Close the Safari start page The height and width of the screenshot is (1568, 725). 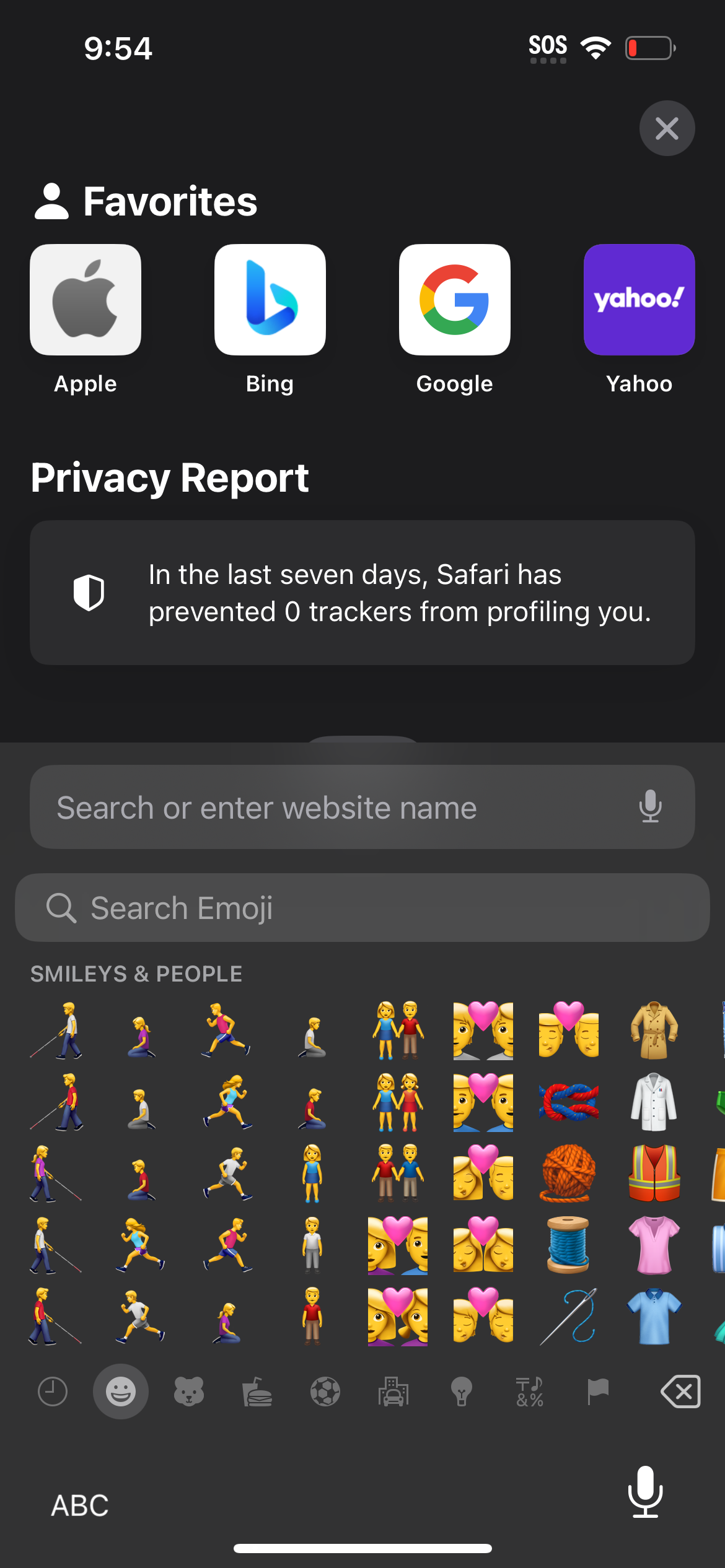coord(667,128)
